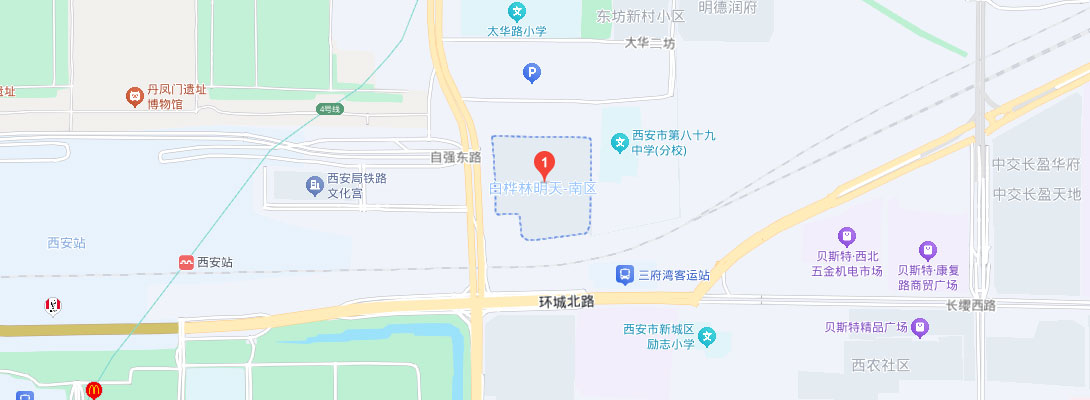Tap the 三府湾客运站 bus station marker
Screen dimensions: 1090x400
(624, 274)
